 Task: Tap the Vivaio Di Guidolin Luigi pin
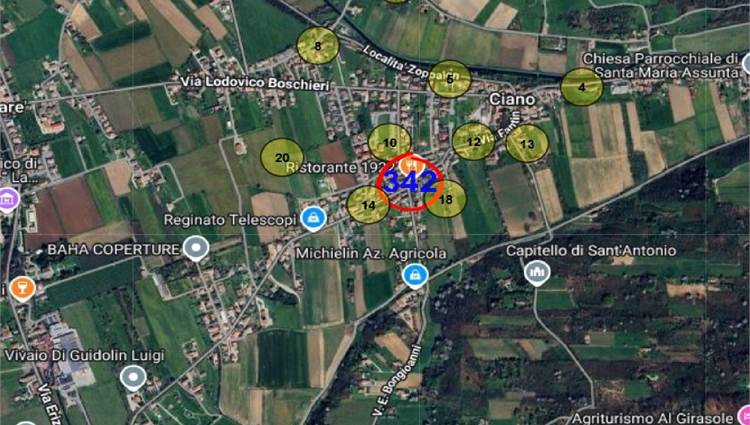(x=133, y=376)
